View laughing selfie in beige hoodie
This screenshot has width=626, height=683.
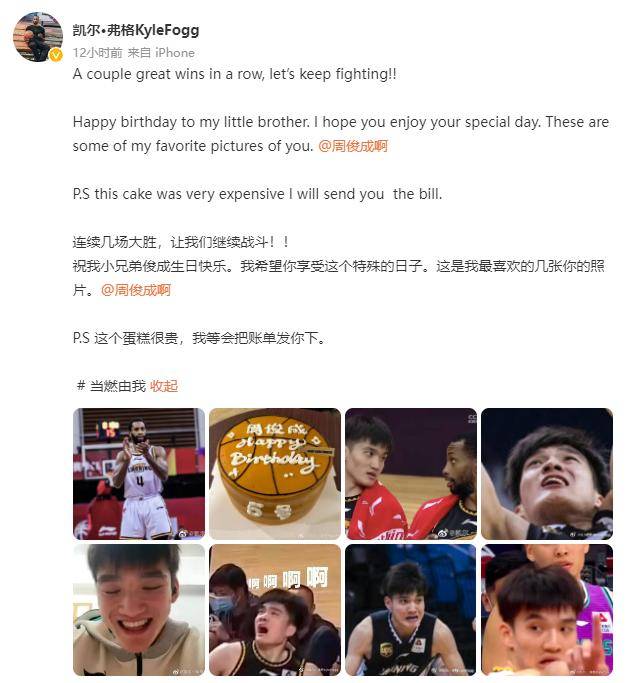[139, 610]
